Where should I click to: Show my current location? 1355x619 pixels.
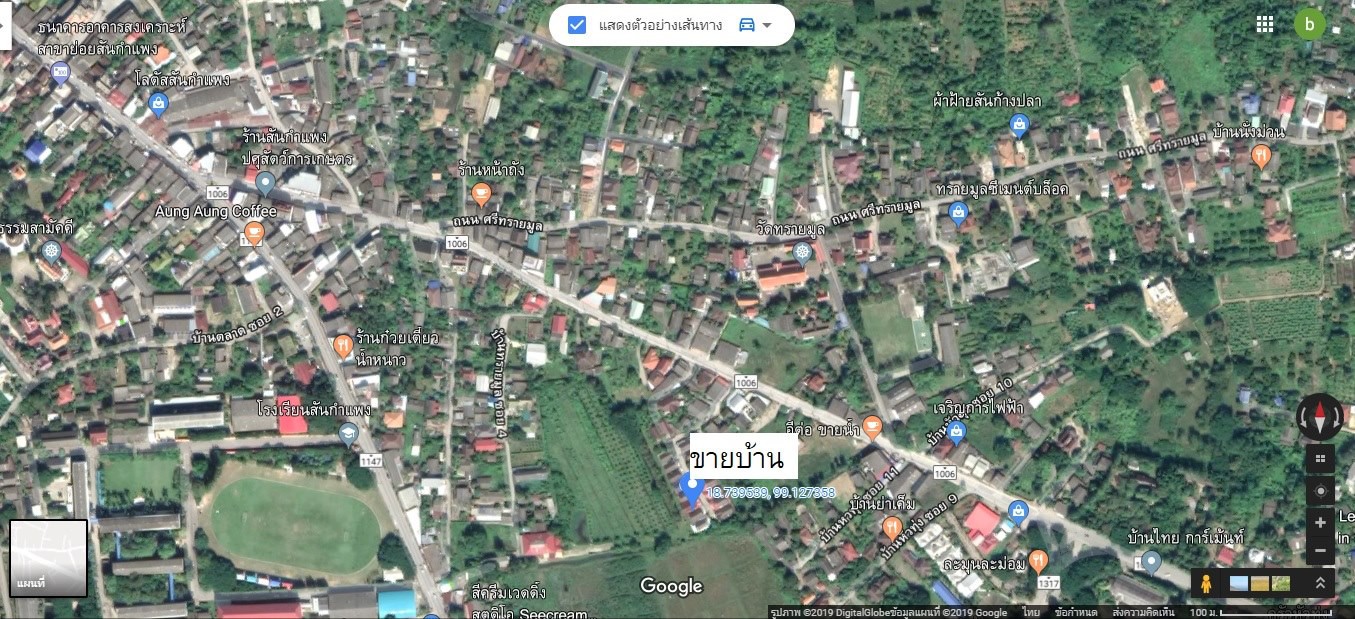1320,491
